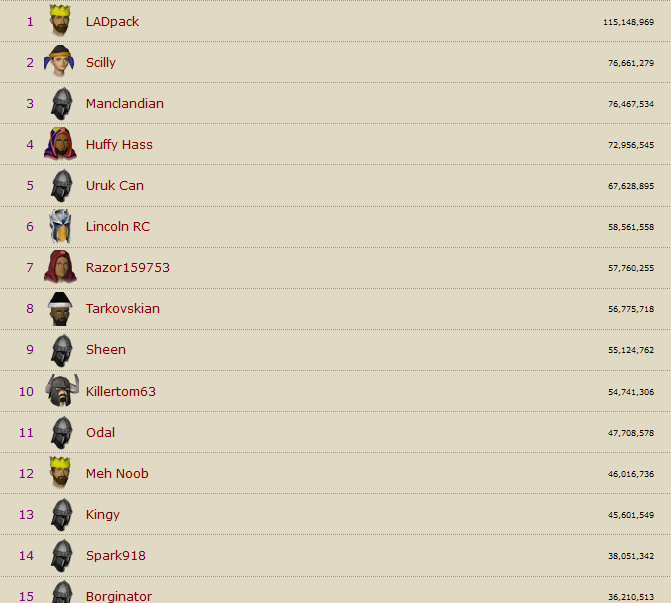The height and width of the screenshot is (603, 671).
Task: Open Spark918's stats
Action: 115,555
